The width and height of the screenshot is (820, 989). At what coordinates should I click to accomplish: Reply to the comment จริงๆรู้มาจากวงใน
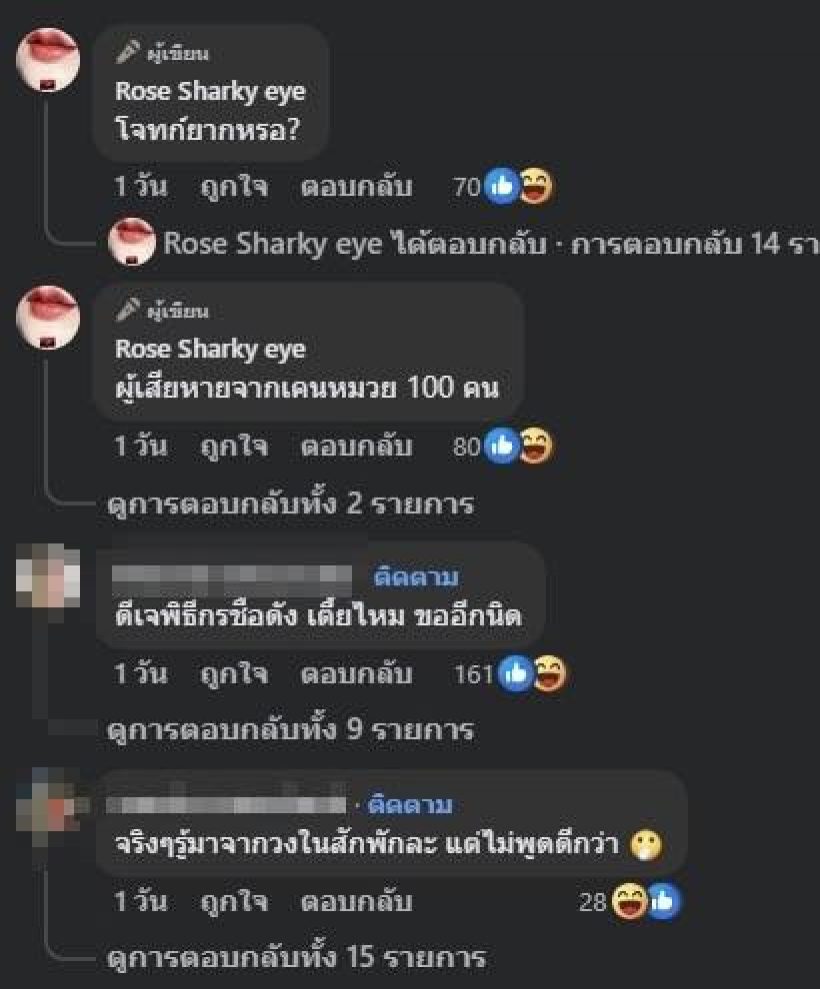[x=356, y=902]
